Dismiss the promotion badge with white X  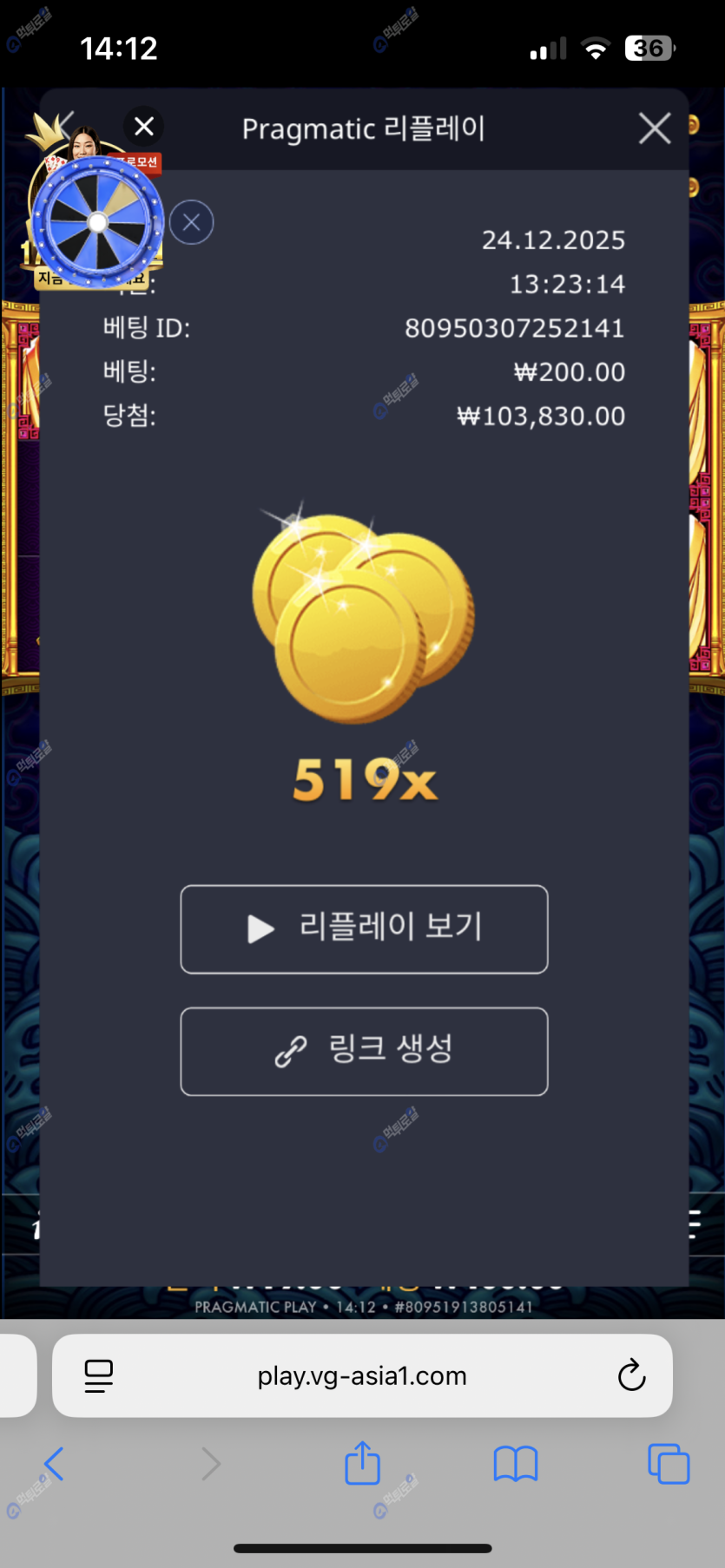tap(144, 127)
